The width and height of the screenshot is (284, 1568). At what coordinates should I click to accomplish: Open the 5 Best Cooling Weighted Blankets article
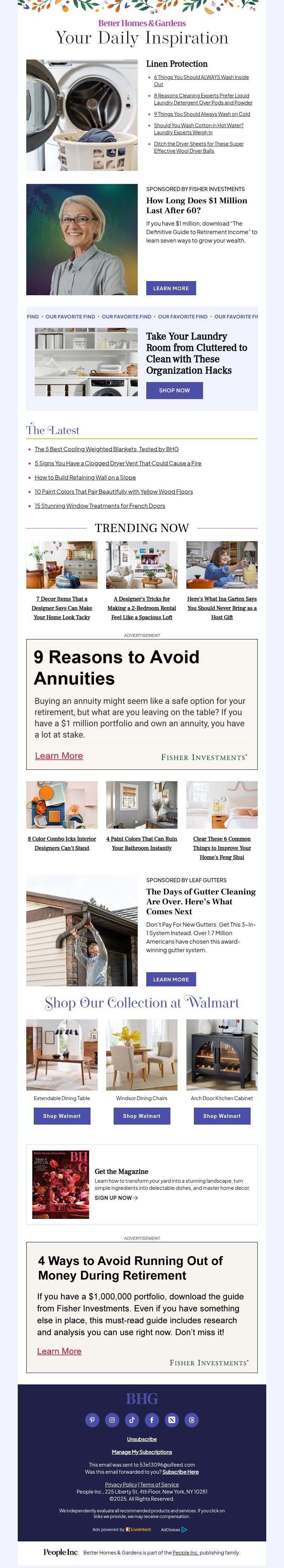(106, 449)
